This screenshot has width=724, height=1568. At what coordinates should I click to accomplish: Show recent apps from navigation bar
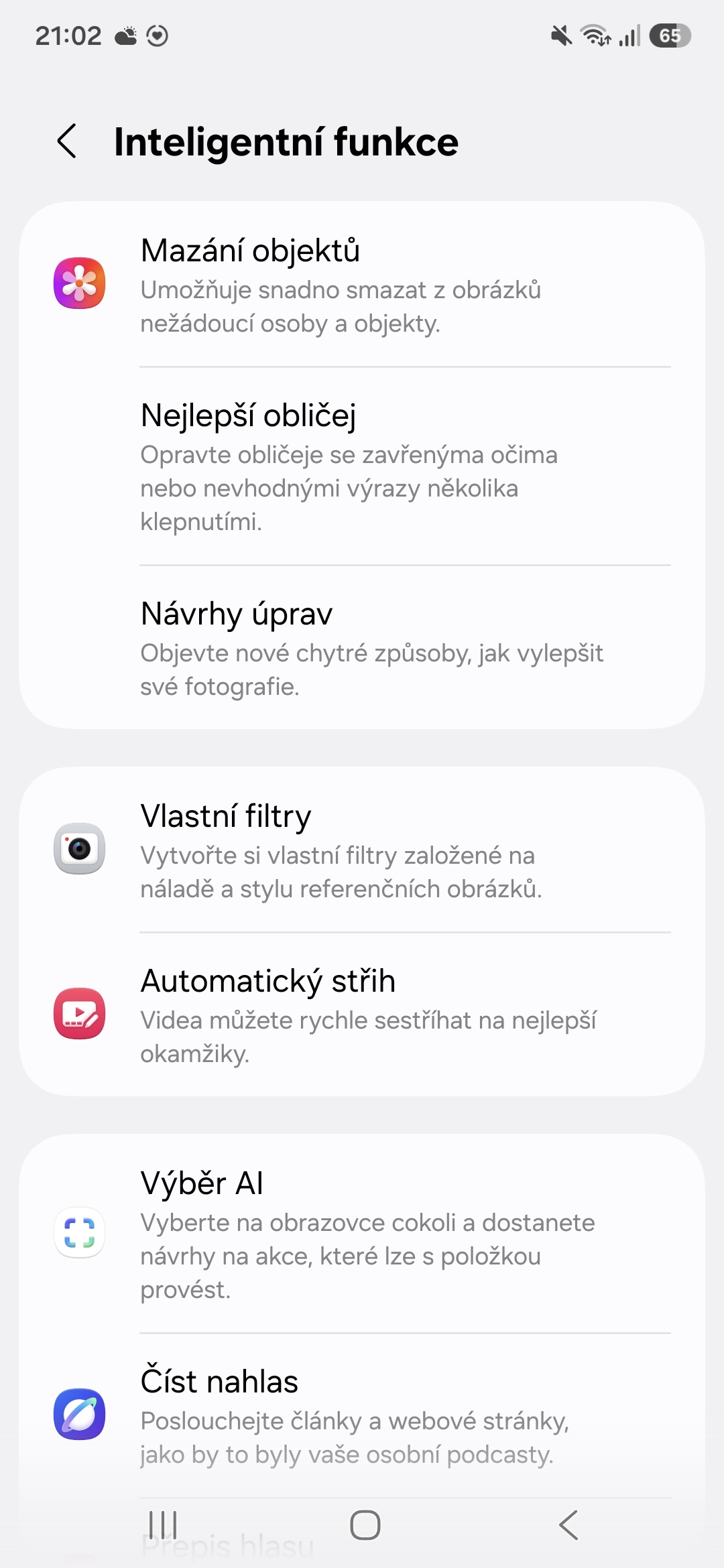pyautogui.click(x=163, y=1526)
